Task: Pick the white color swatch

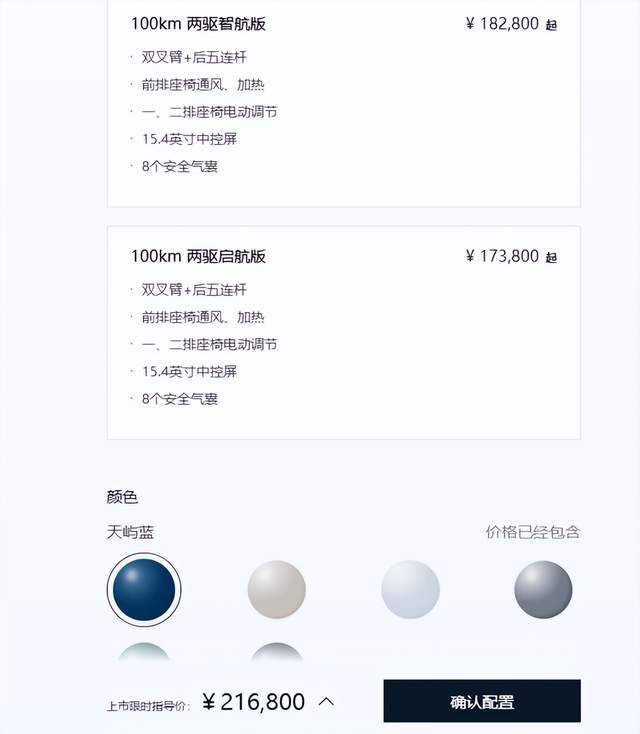Action: pyautogui.click(x=410, y=589)
